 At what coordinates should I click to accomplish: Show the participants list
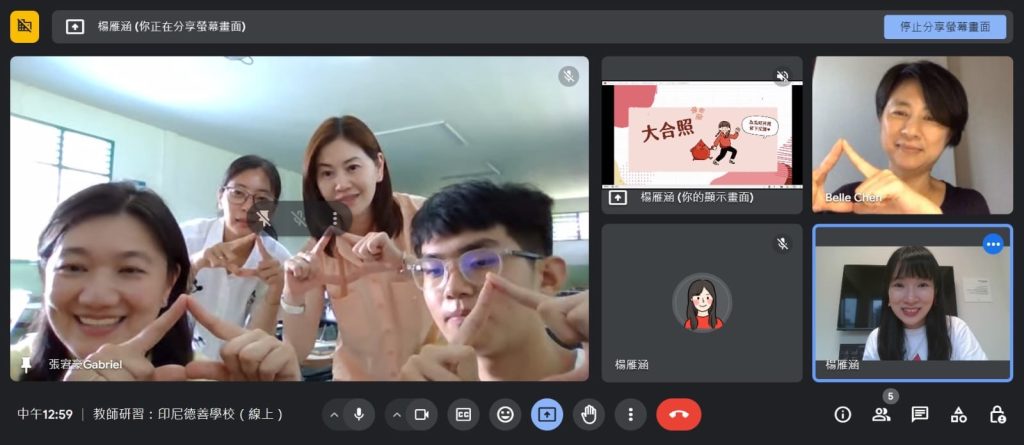pos(881,414)
